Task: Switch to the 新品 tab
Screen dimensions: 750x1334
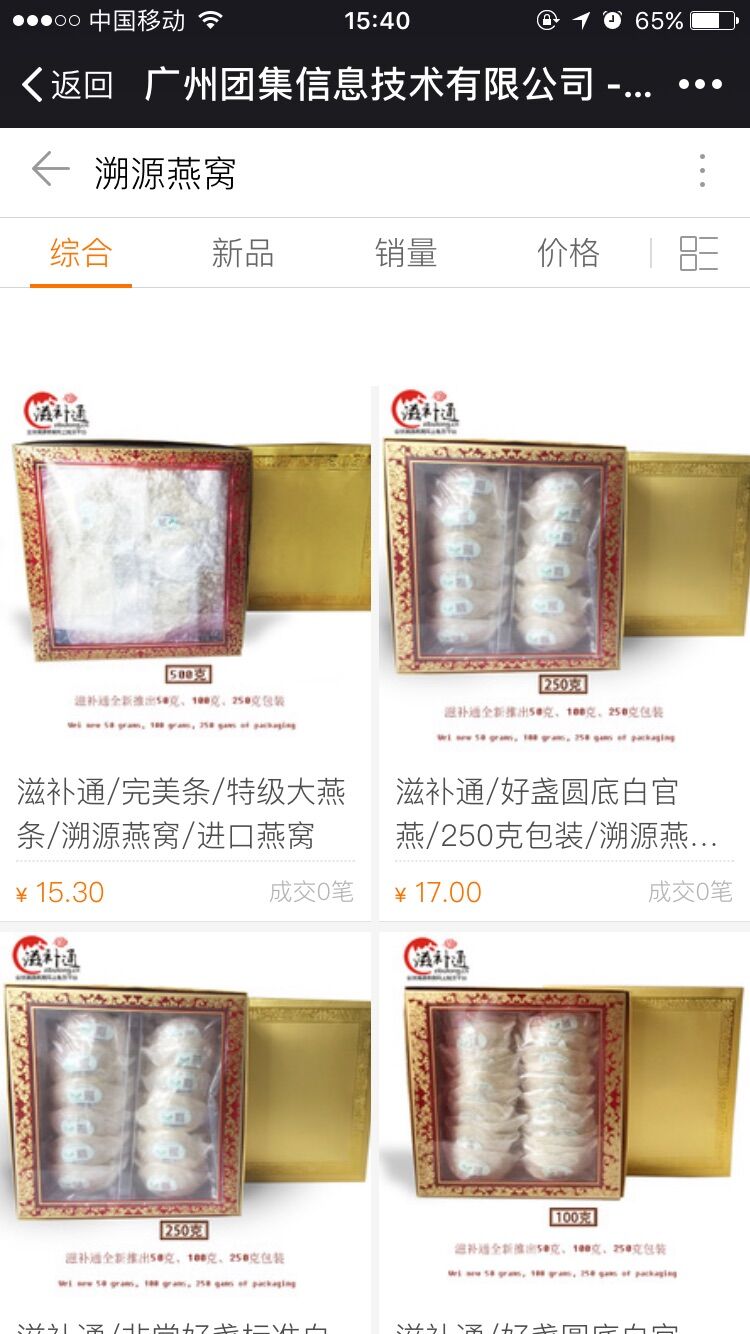Action: (242, 253)
